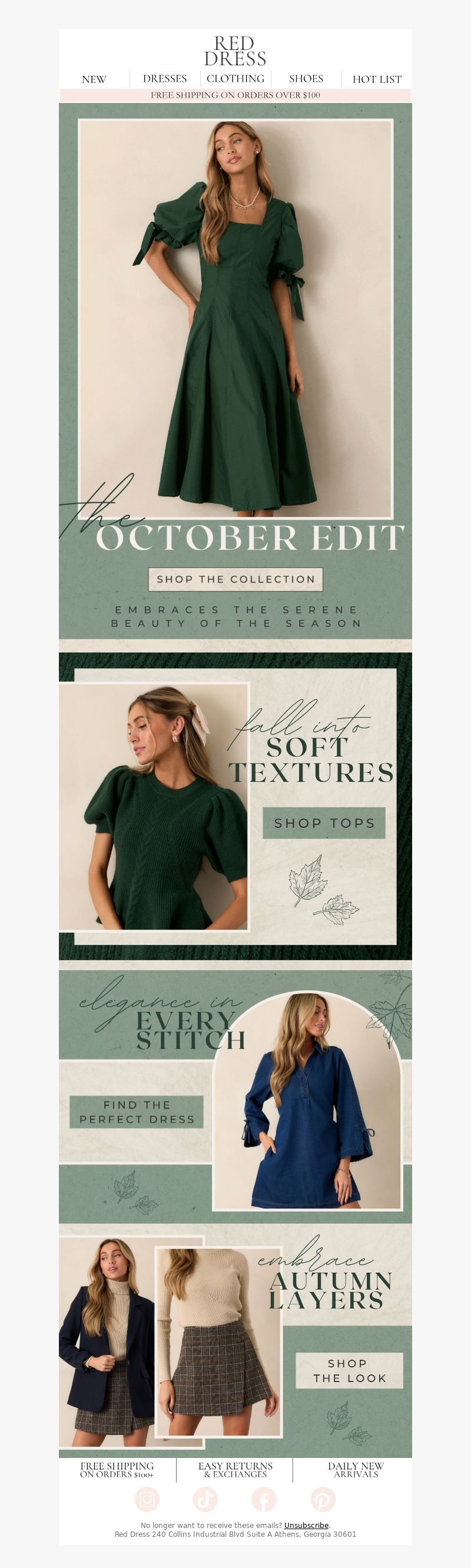Visit the TikTok profile icon

coord(205,1500)
